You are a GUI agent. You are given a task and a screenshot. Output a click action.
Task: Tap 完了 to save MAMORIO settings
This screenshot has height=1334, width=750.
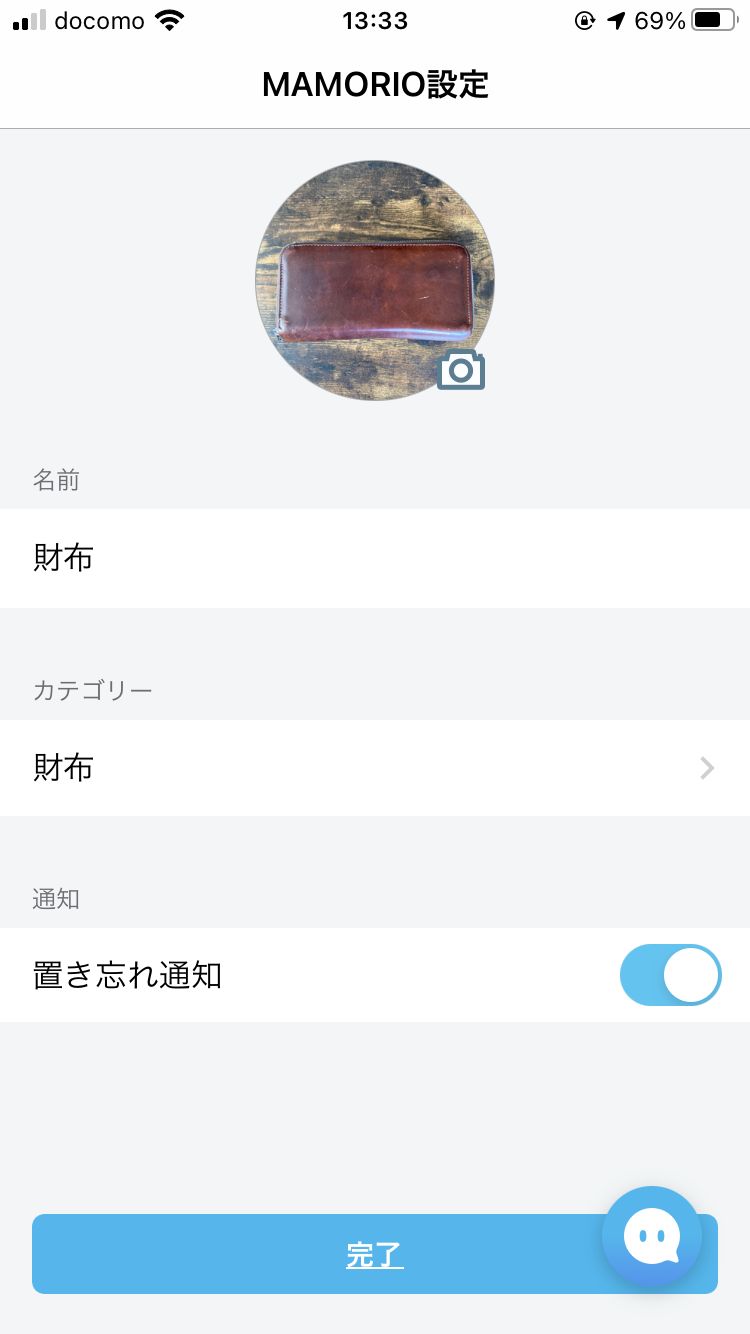pos(375,1254)
